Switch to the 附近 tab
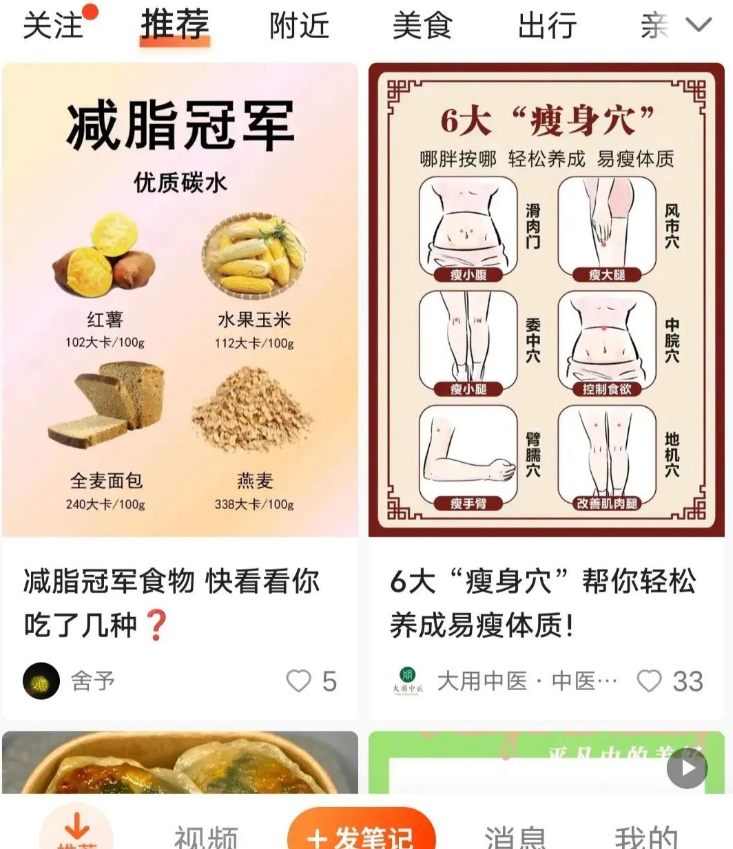Image resolution: width=733 pixels, height=849 pixels. coord(296,27)
